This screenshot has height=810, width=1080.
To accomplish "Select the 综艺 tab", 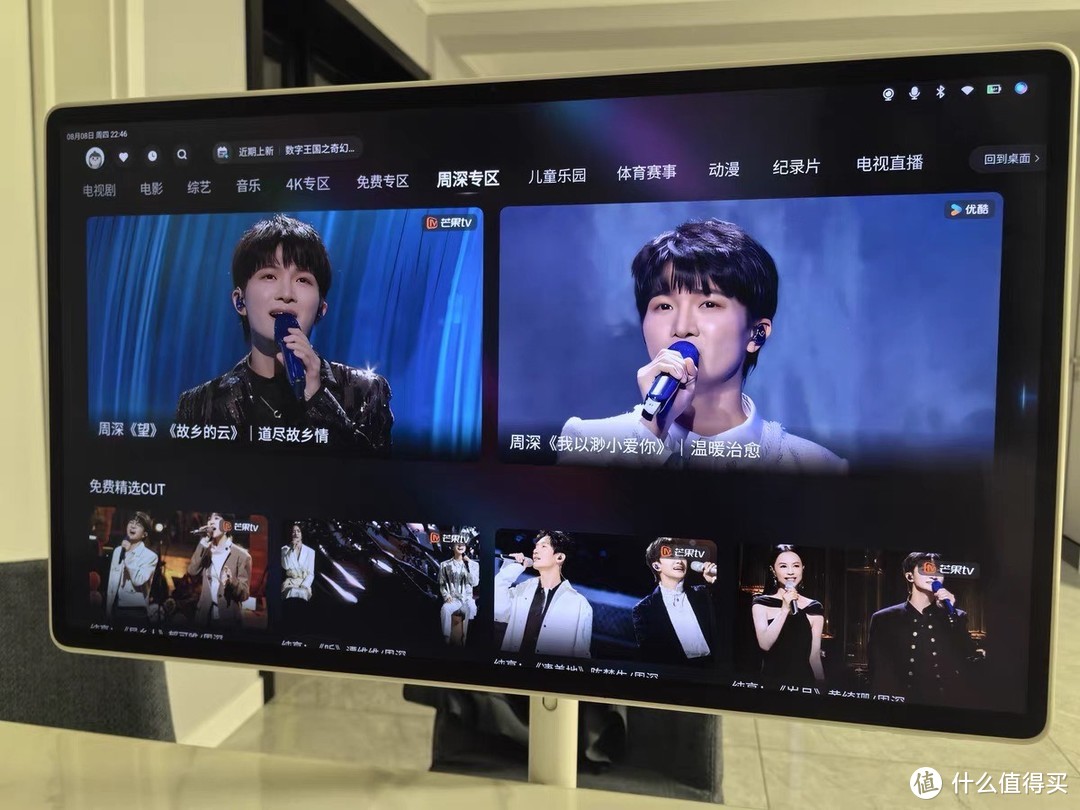I will [x=199, y=186].
